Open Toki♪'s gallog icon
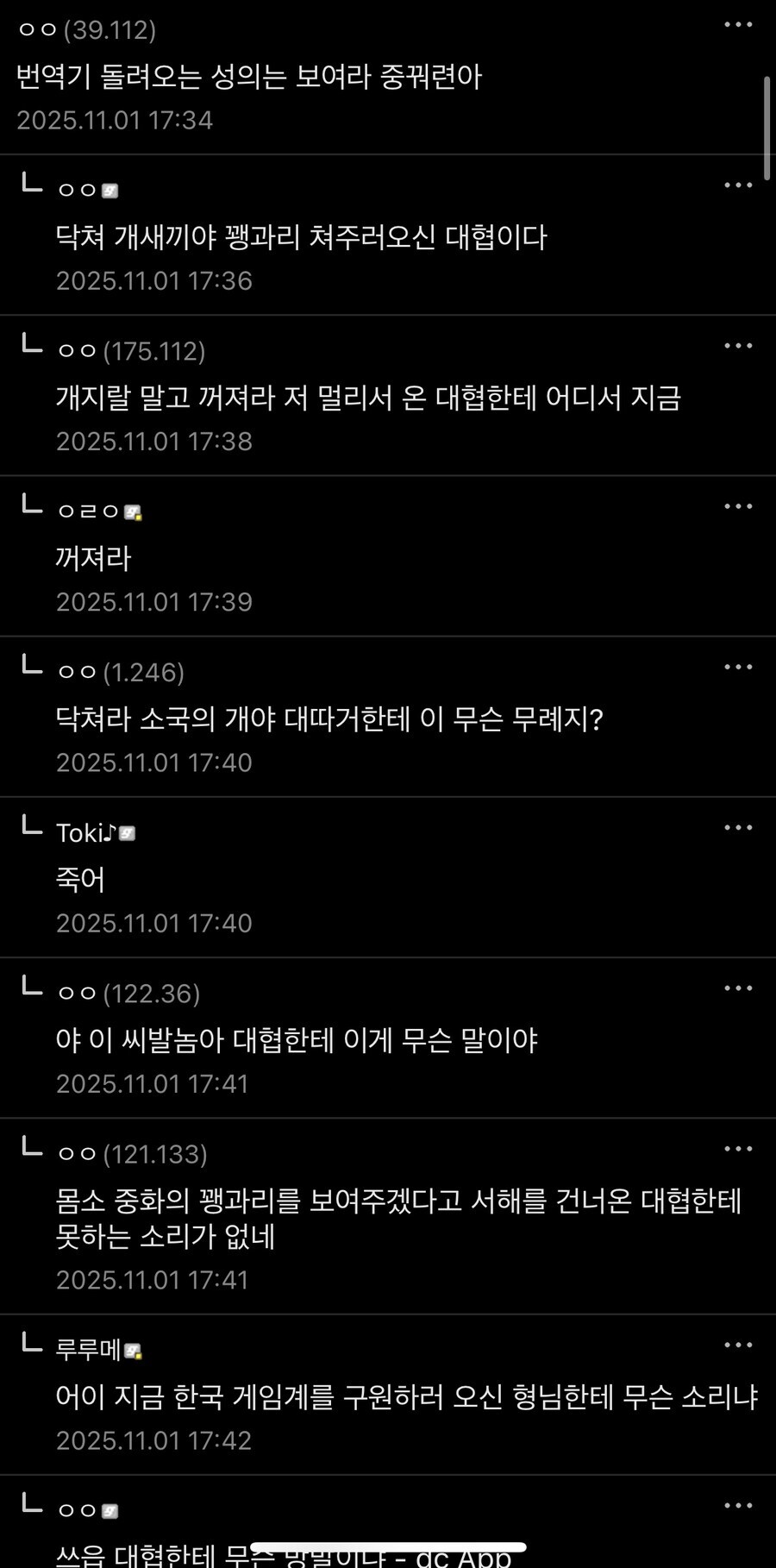The width and height of the screenshot is (776, 1568). (x=128, y=831)
